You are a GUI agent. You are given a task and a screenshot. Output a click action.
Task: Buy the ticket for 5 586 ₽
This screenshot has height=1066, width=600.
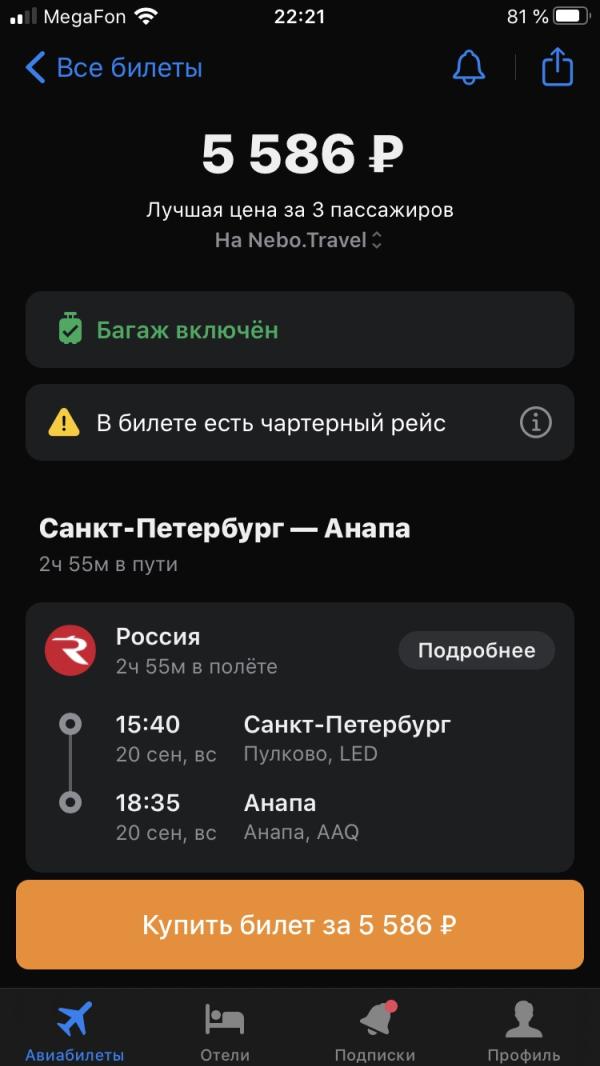(x=300, y=925)
